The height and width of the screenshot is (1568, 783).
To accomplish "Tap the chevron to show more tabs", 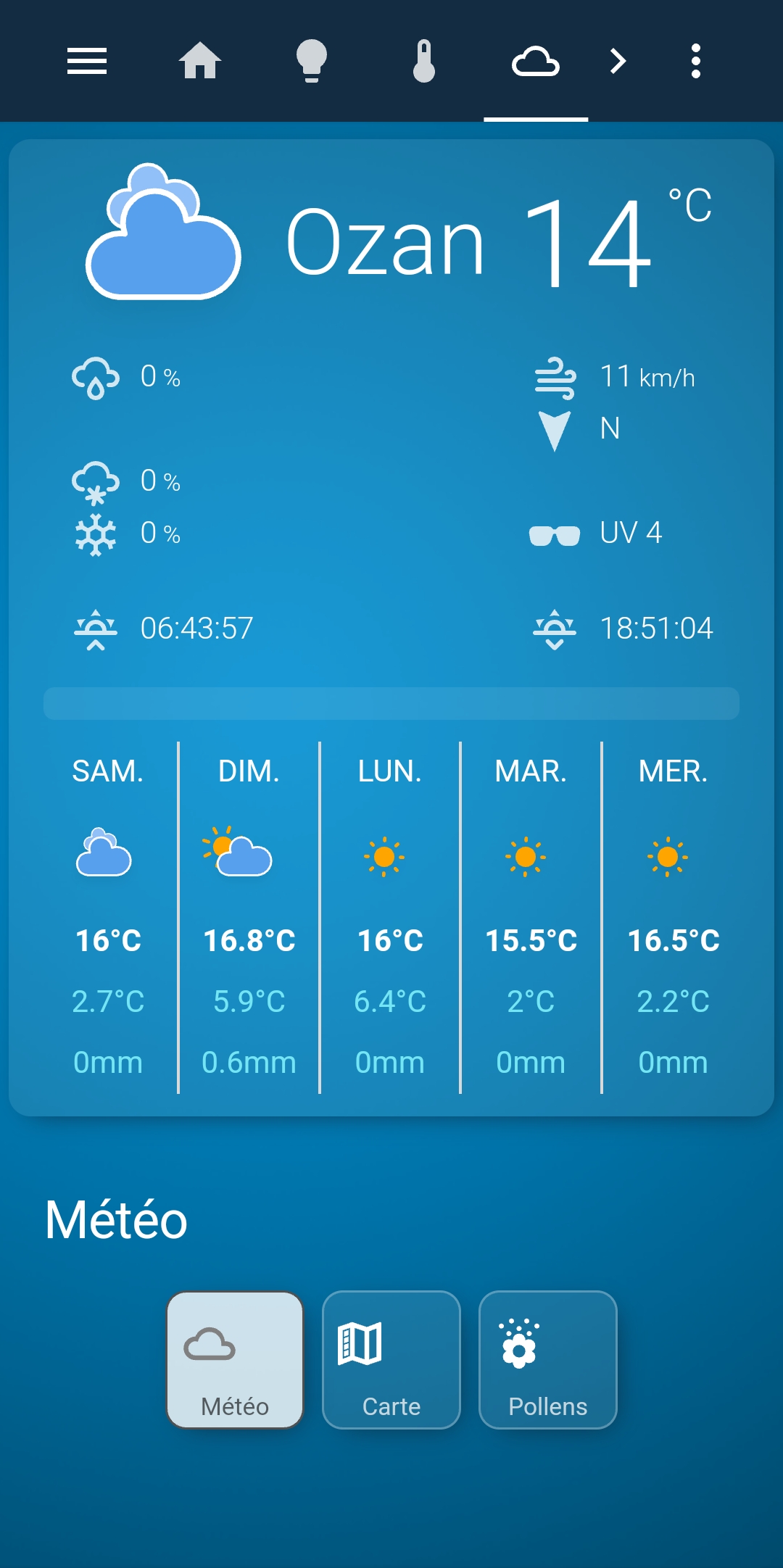I will [x=618, y=61].
